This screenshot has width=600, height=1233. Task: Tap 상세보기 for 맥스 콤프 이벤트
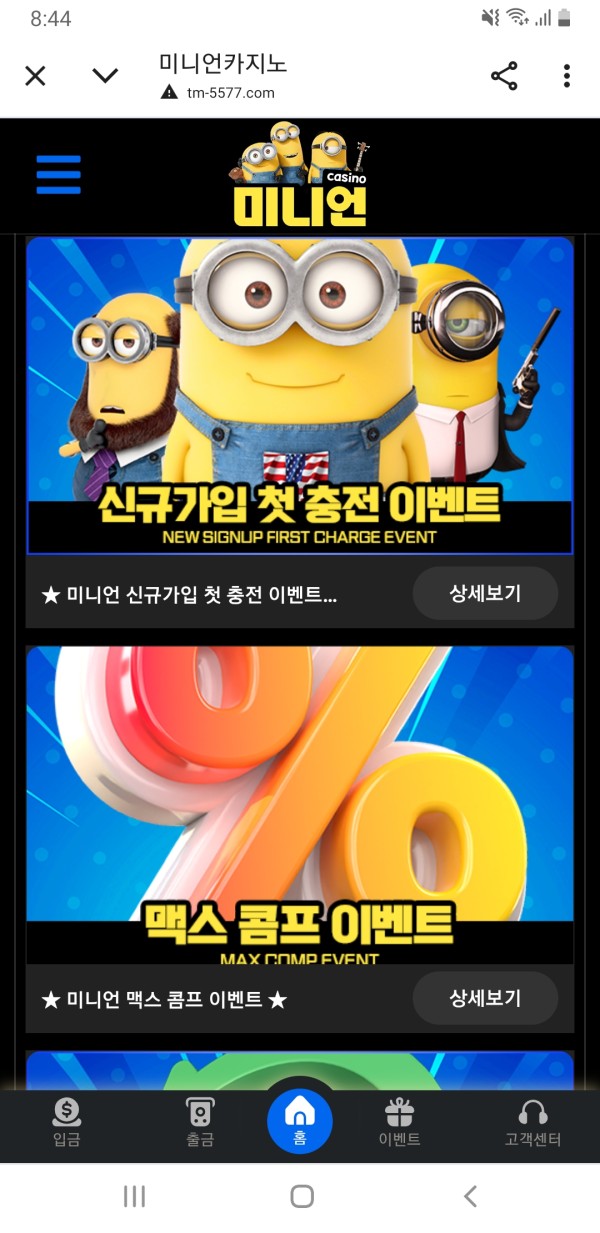pos(485,998)
